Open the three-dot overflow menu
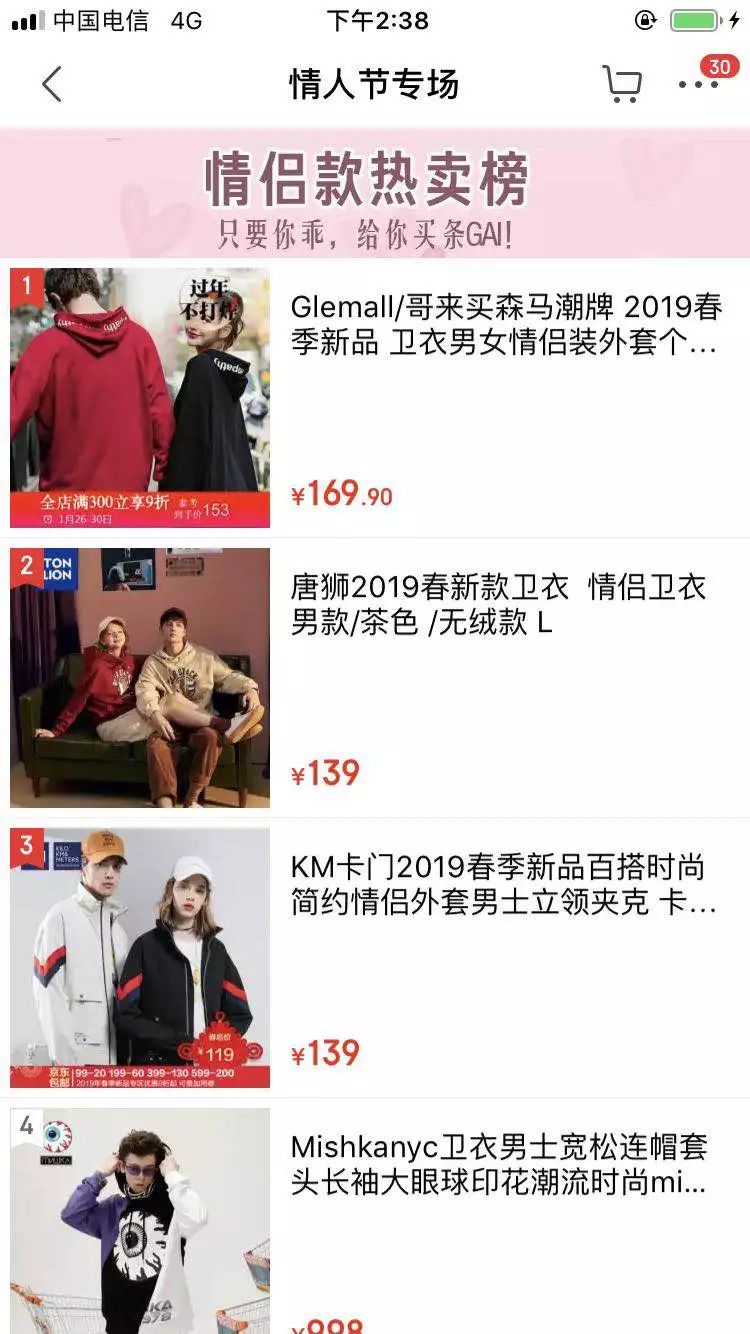The width and height of the screenshot is (750, 1334). coord(698,85)
